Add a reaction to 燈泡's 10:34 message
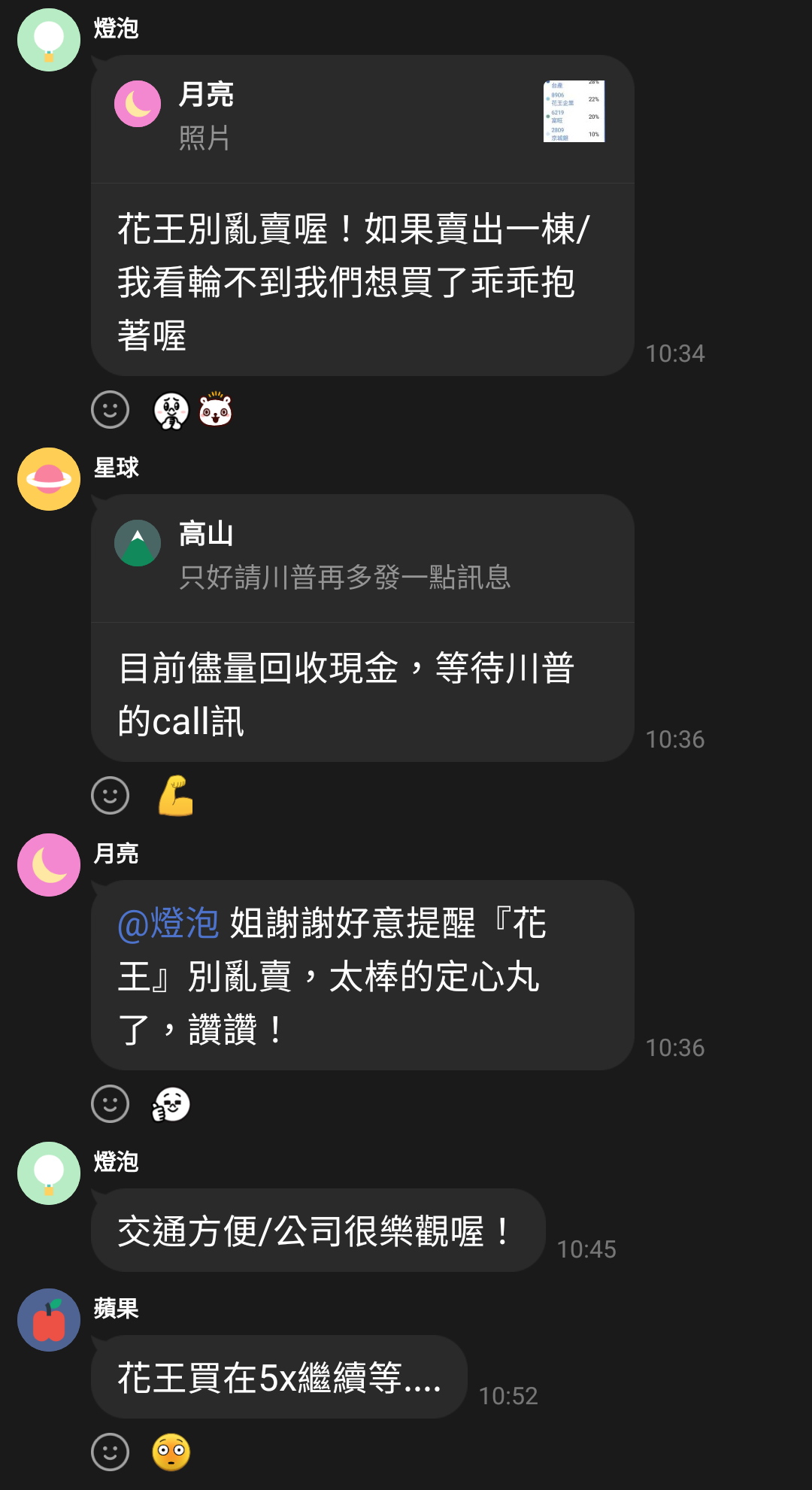The height and width of the screenshot is (1490, 812). click(x=111, y=410)
